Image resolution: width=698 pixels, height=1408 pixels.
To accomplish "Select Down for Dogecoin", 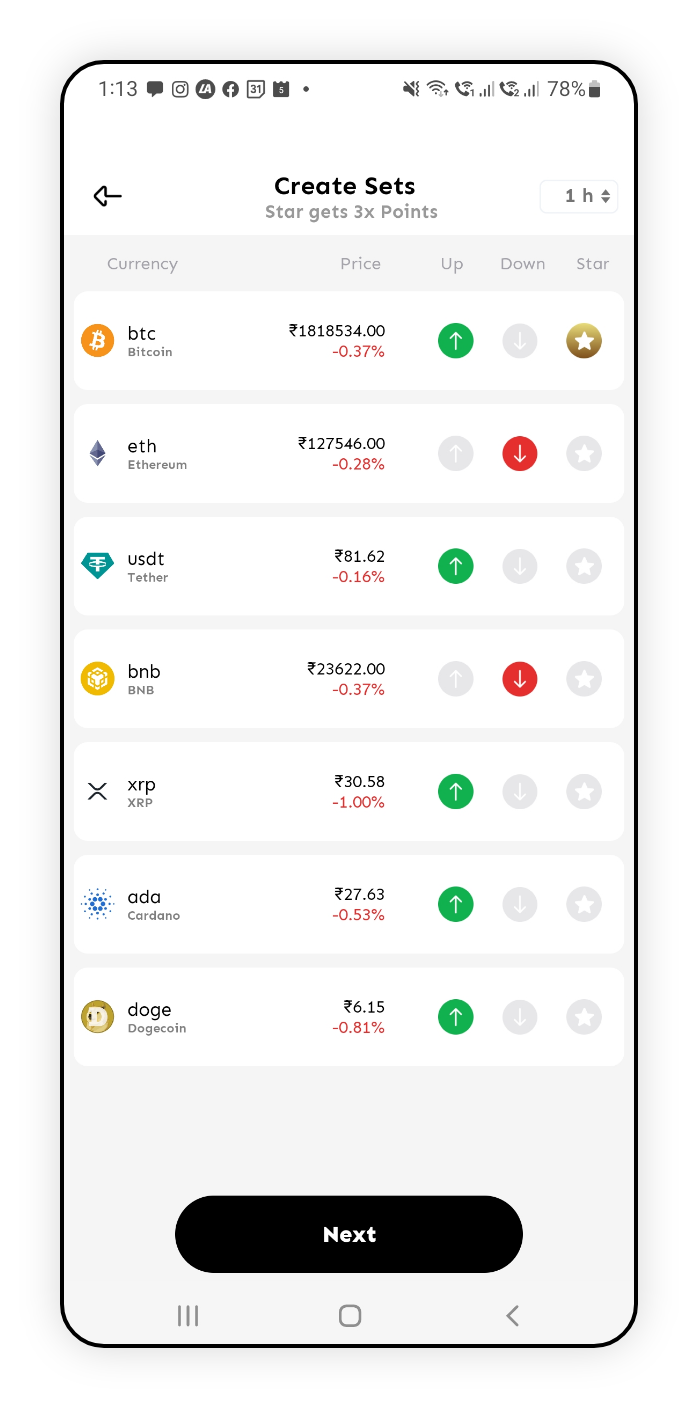I will pyautogui.click(x=519, y=1018).
